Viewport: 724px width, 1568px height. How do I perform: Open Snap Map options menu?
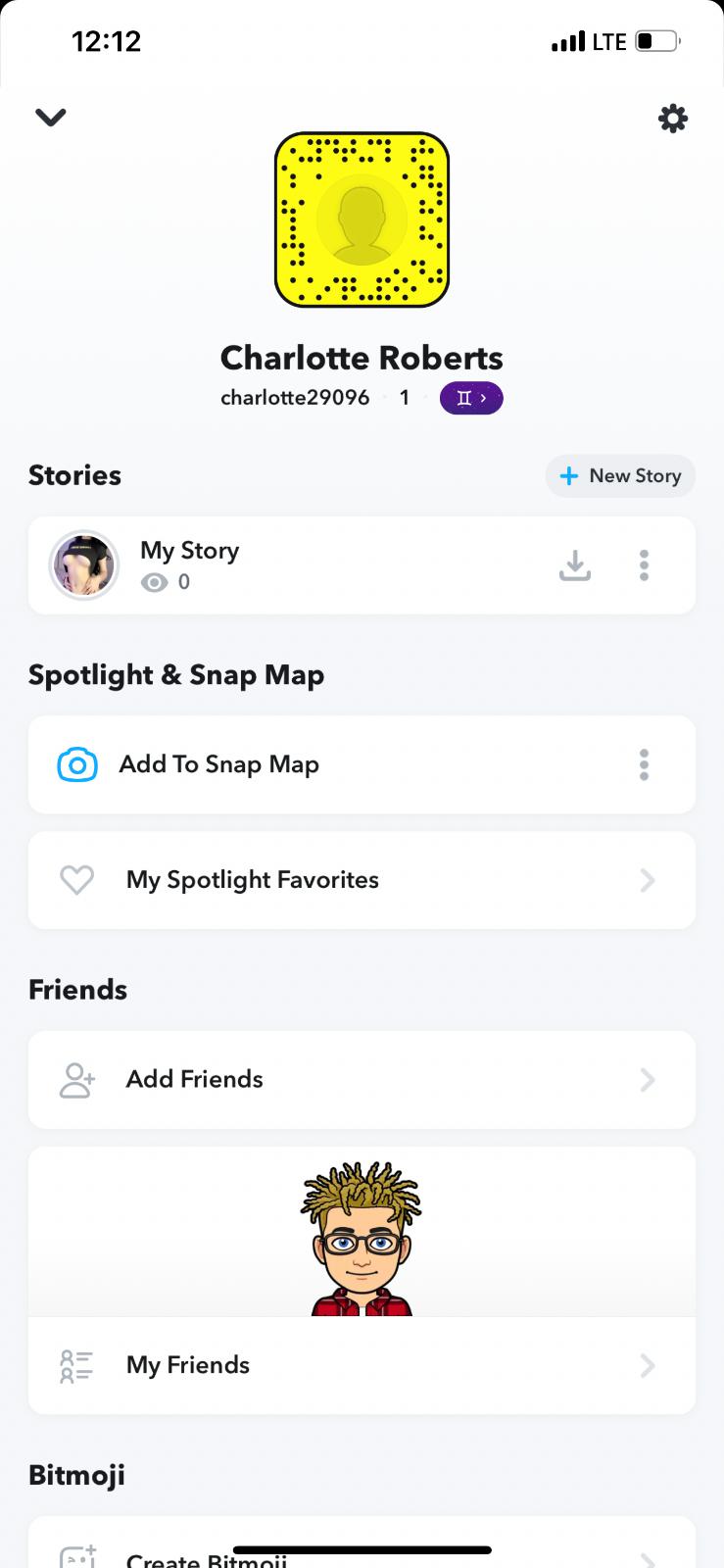[x=644, y=764]
